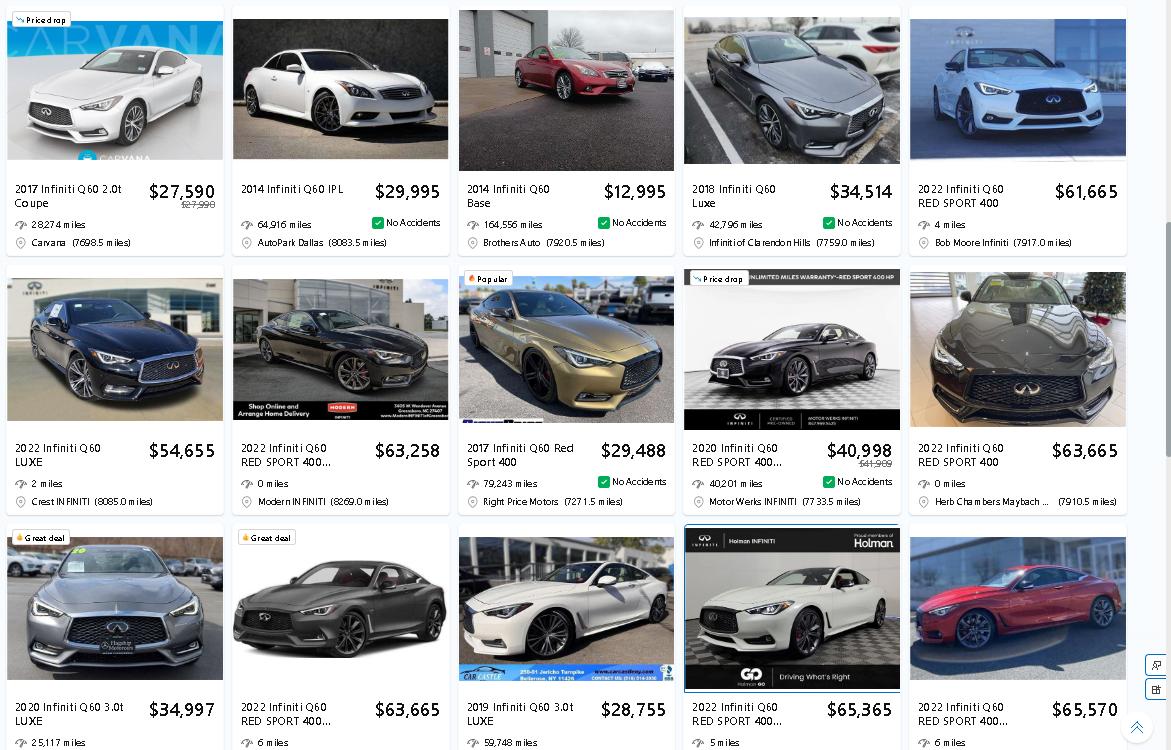
Task: Jump back to the top of results
Action: [x=1137, y=728]
